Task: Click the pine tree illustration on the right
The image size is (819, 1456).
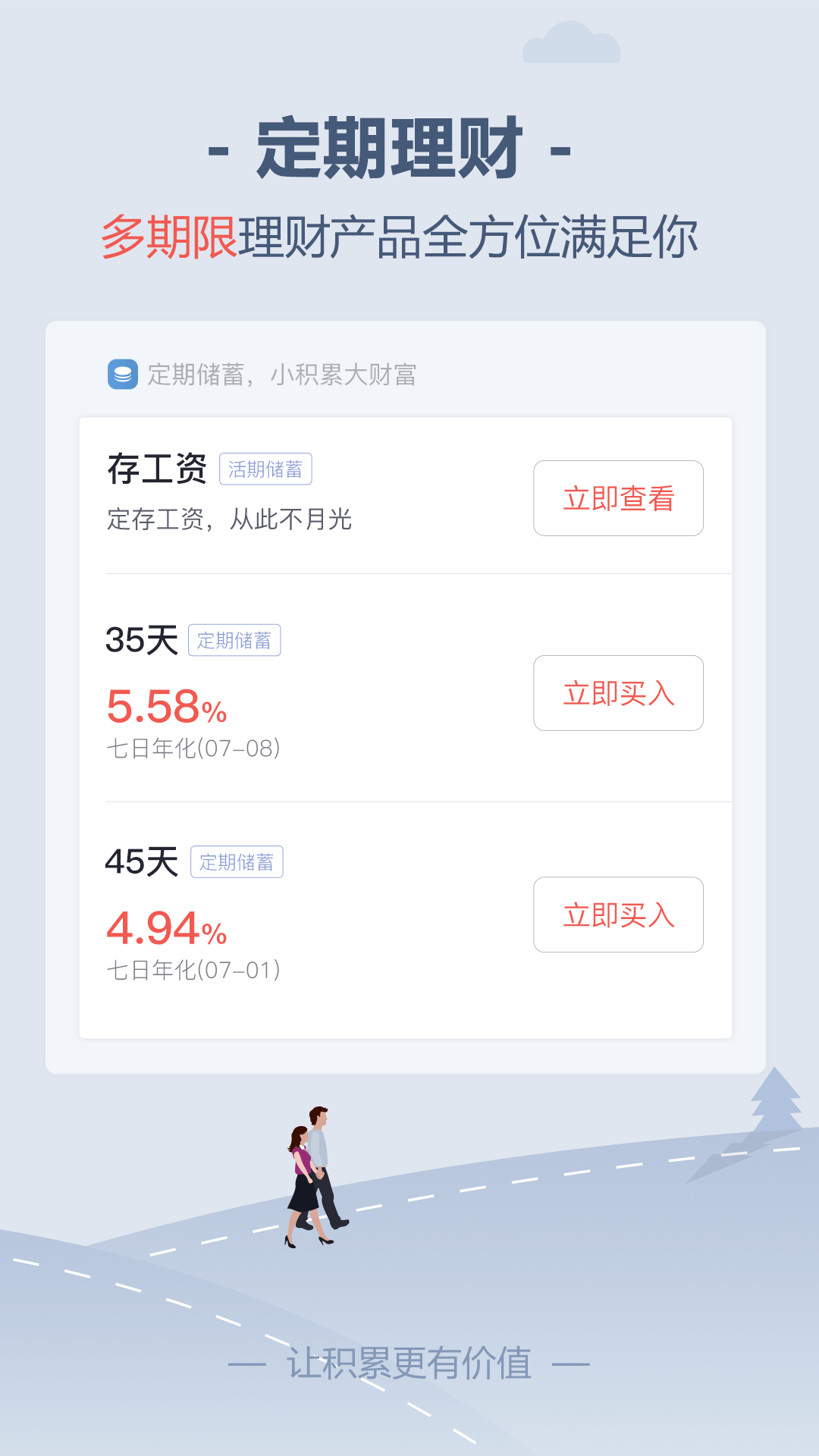Action: tap(773, 1100)
